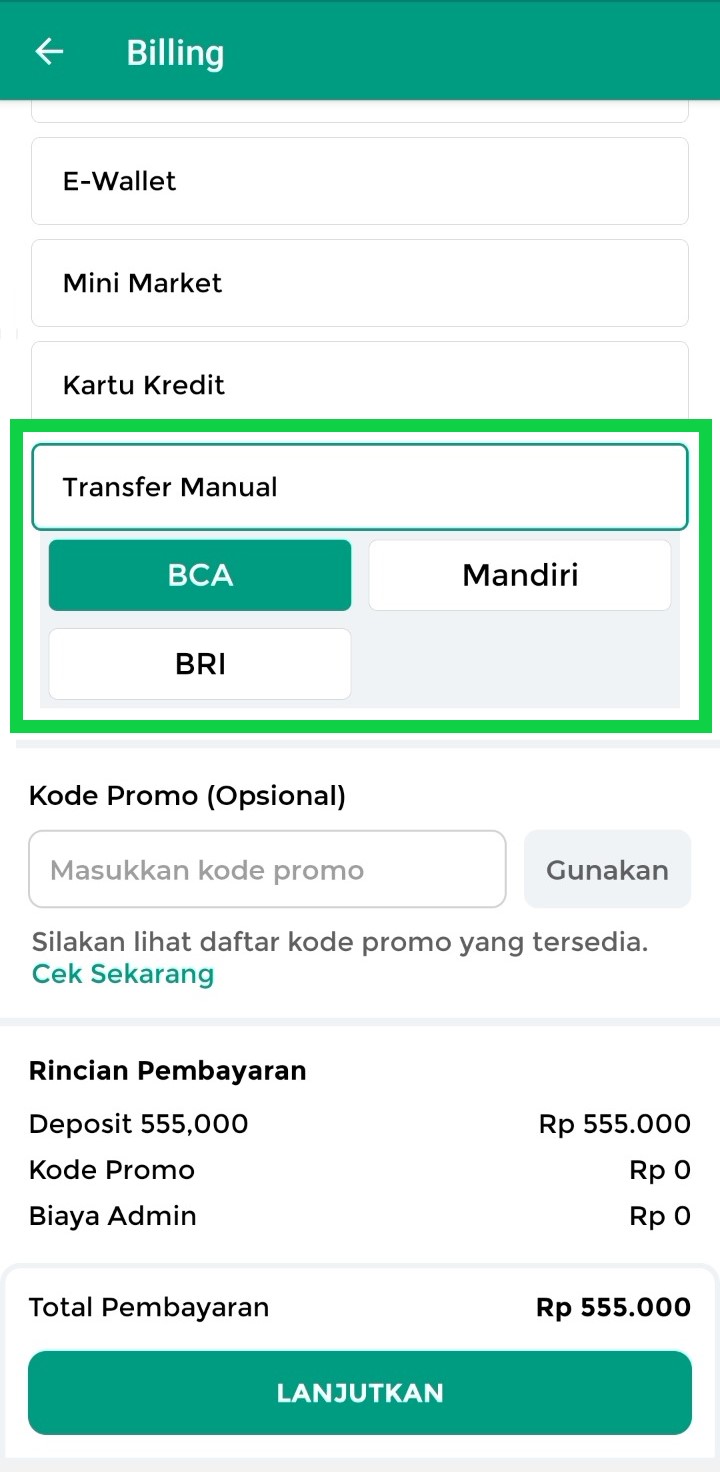Tap the promo code input field
Image resolution: width=720 pixels, height=1472 pixels.
click(x=267, y=869)
